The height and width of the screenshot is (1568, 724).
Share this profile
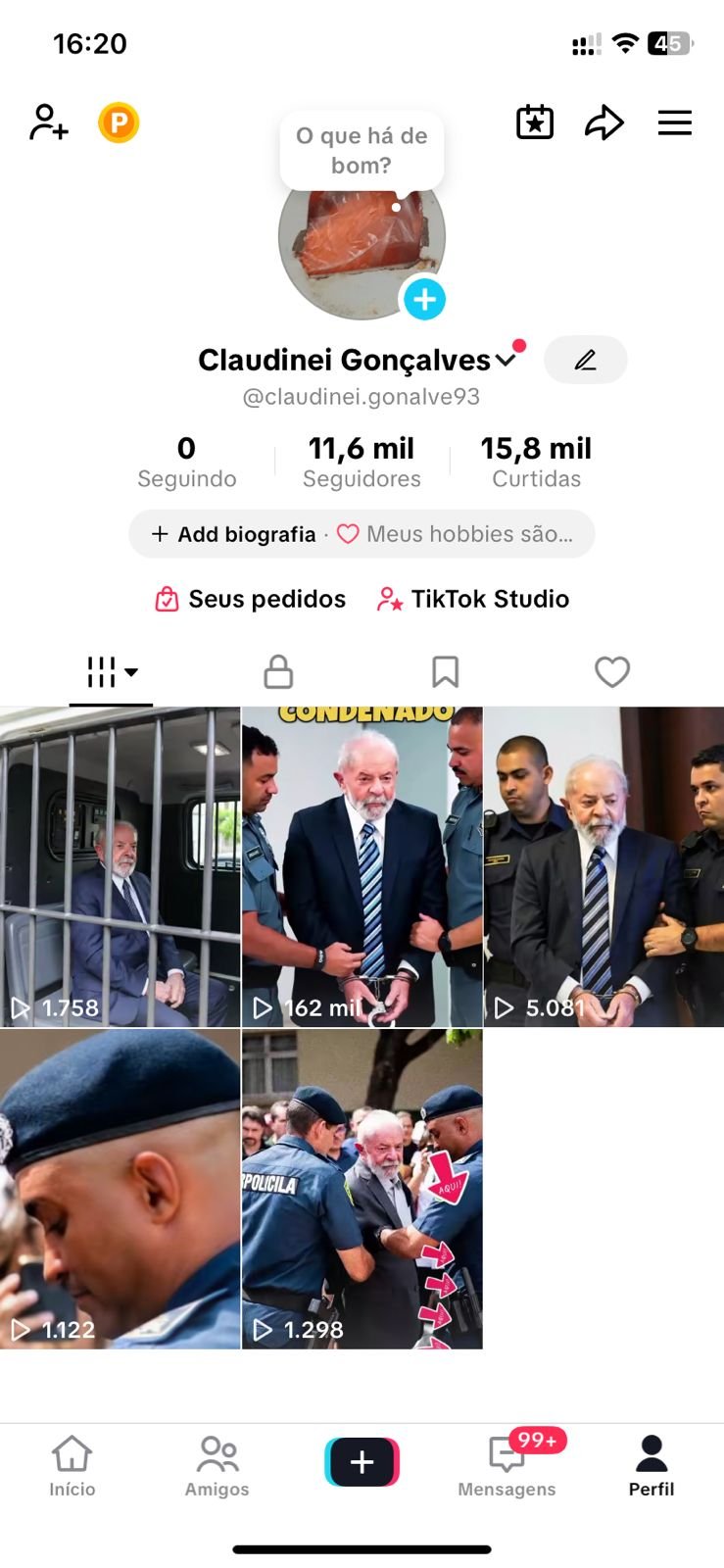coord(603,122)
